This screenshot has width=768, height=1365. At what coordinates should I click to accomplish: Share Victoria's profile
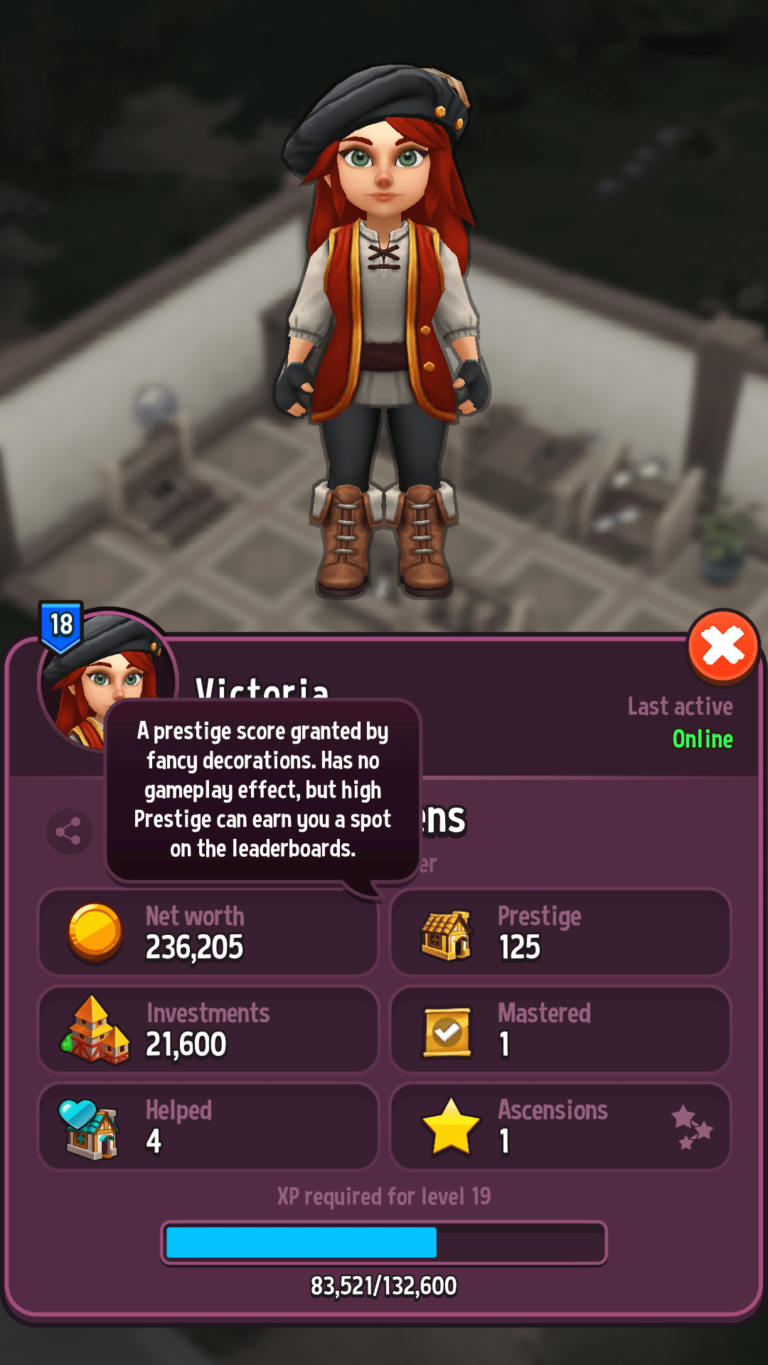[69, 832]
